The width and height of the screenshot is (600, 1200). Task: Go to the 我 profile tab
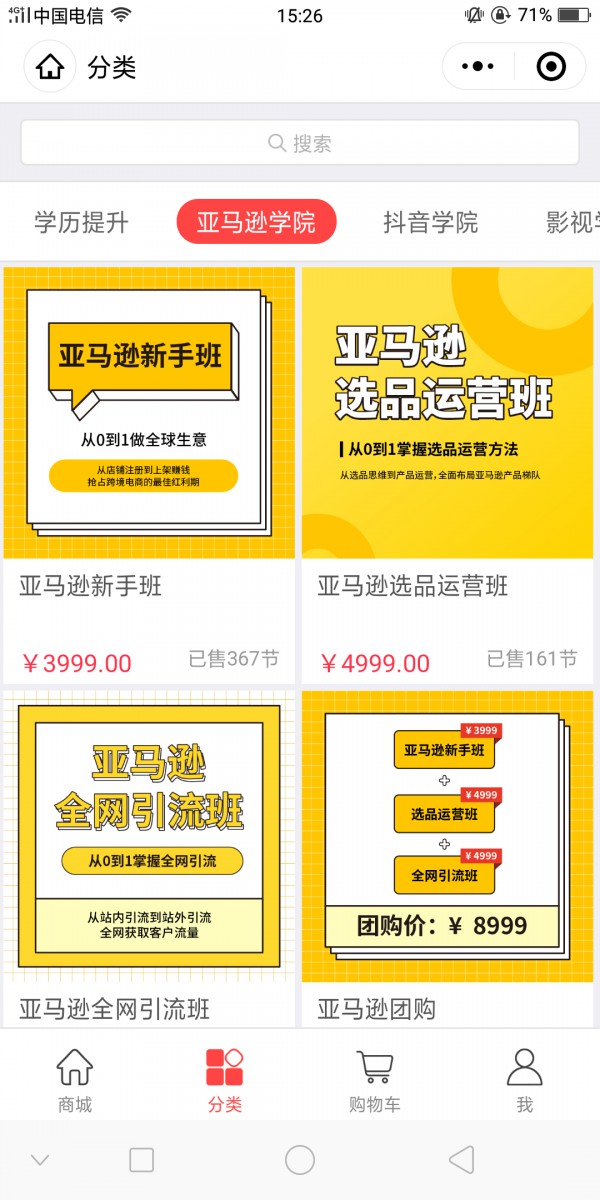[x=524, y=1080]
